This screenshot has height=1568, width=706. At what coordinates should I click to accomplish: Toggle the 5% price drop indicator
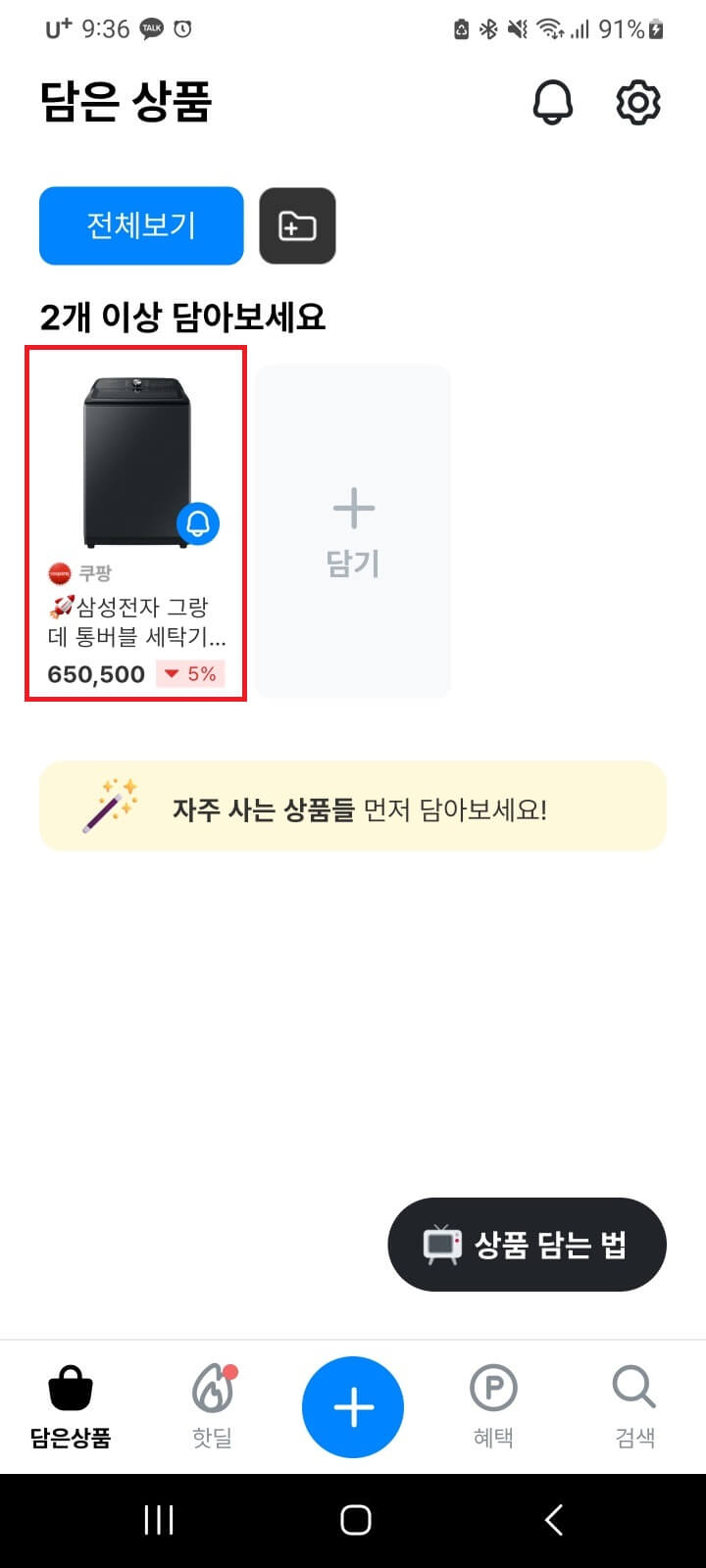click(x=191, y=674)
